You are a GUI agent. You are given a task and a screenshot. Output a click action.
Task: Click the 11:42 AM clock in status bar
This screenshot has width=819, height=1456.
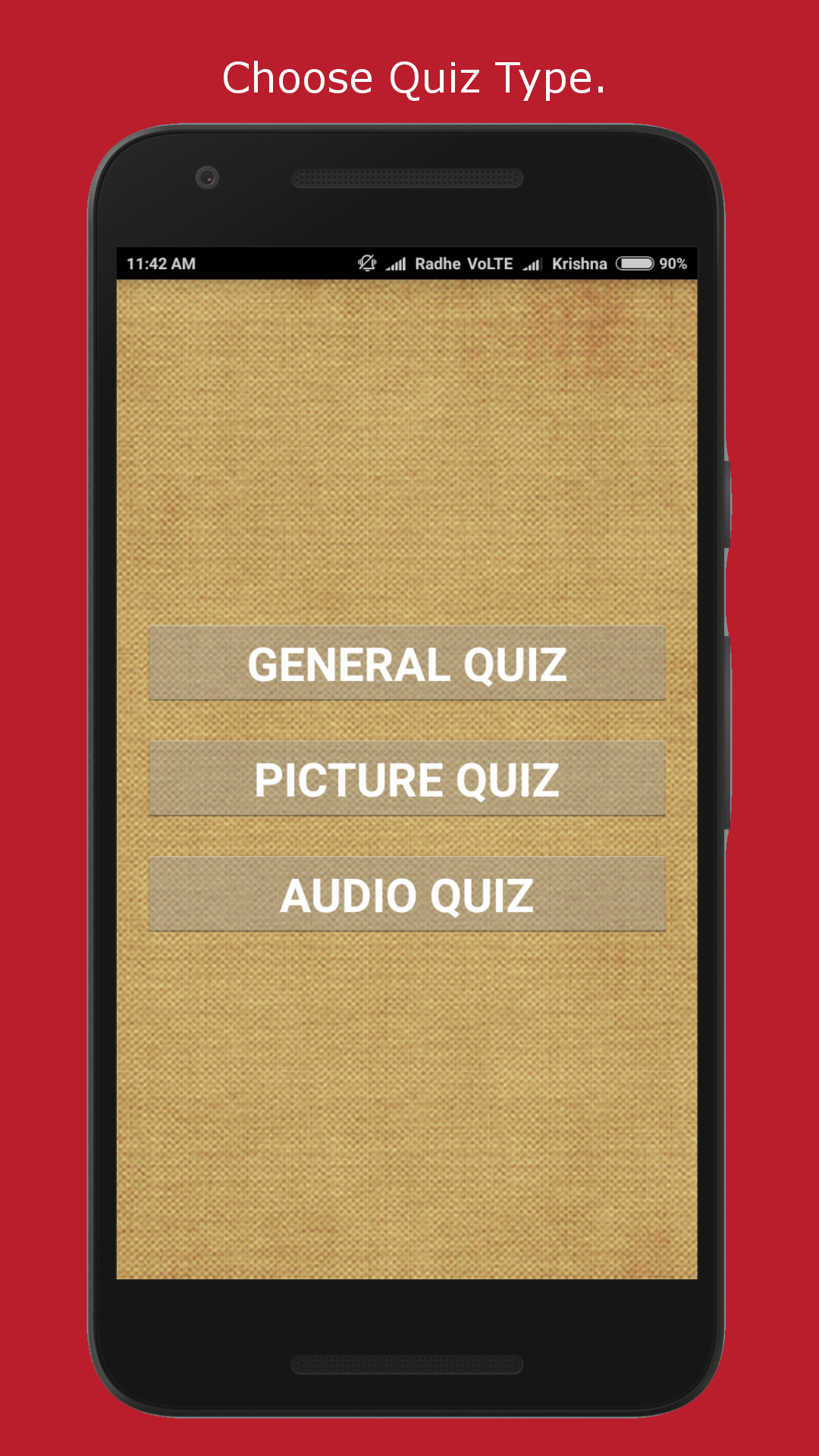tap(159, 263)
